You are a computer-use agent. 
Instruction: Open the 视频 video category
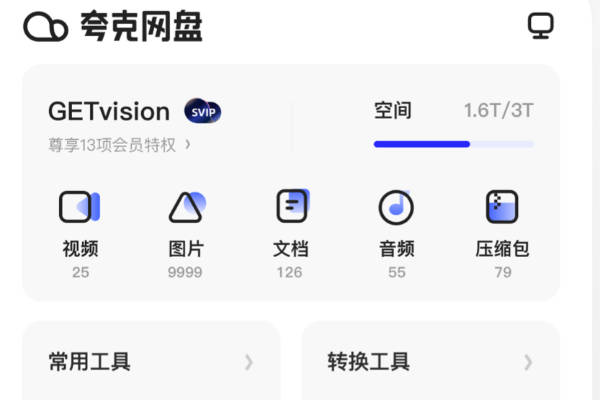[80, 230]
